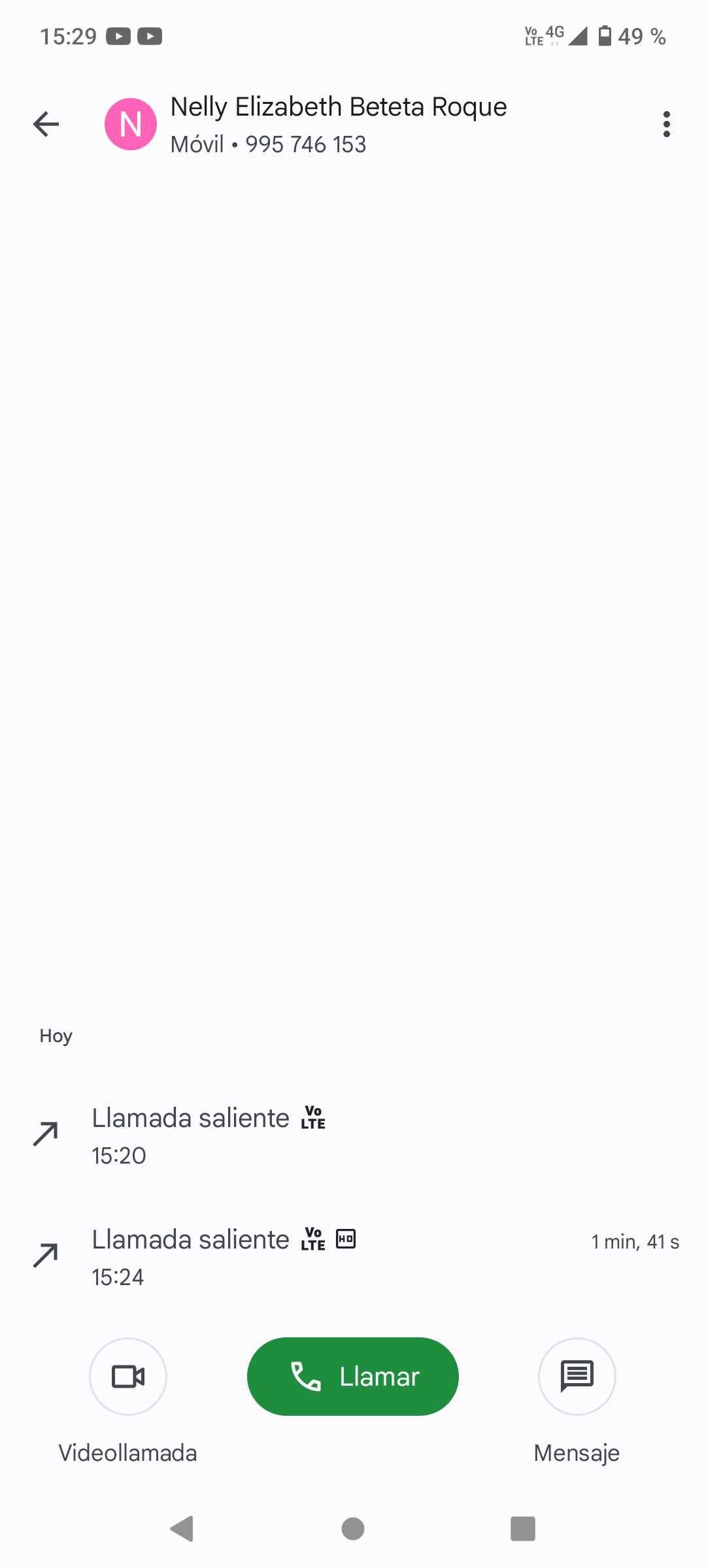Screen dimensions: 706x1568
Task: Open Nelly's contact avatar
Action: pos(131,124)
